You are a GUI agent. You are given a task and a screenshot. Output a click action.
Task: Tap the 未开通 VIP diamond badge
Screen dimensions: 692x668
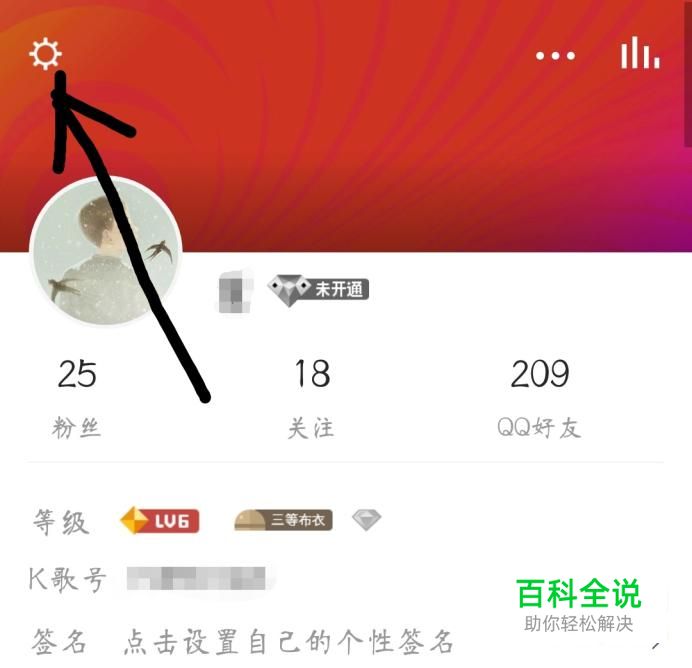pyautogui.click(x=319, y=290)
